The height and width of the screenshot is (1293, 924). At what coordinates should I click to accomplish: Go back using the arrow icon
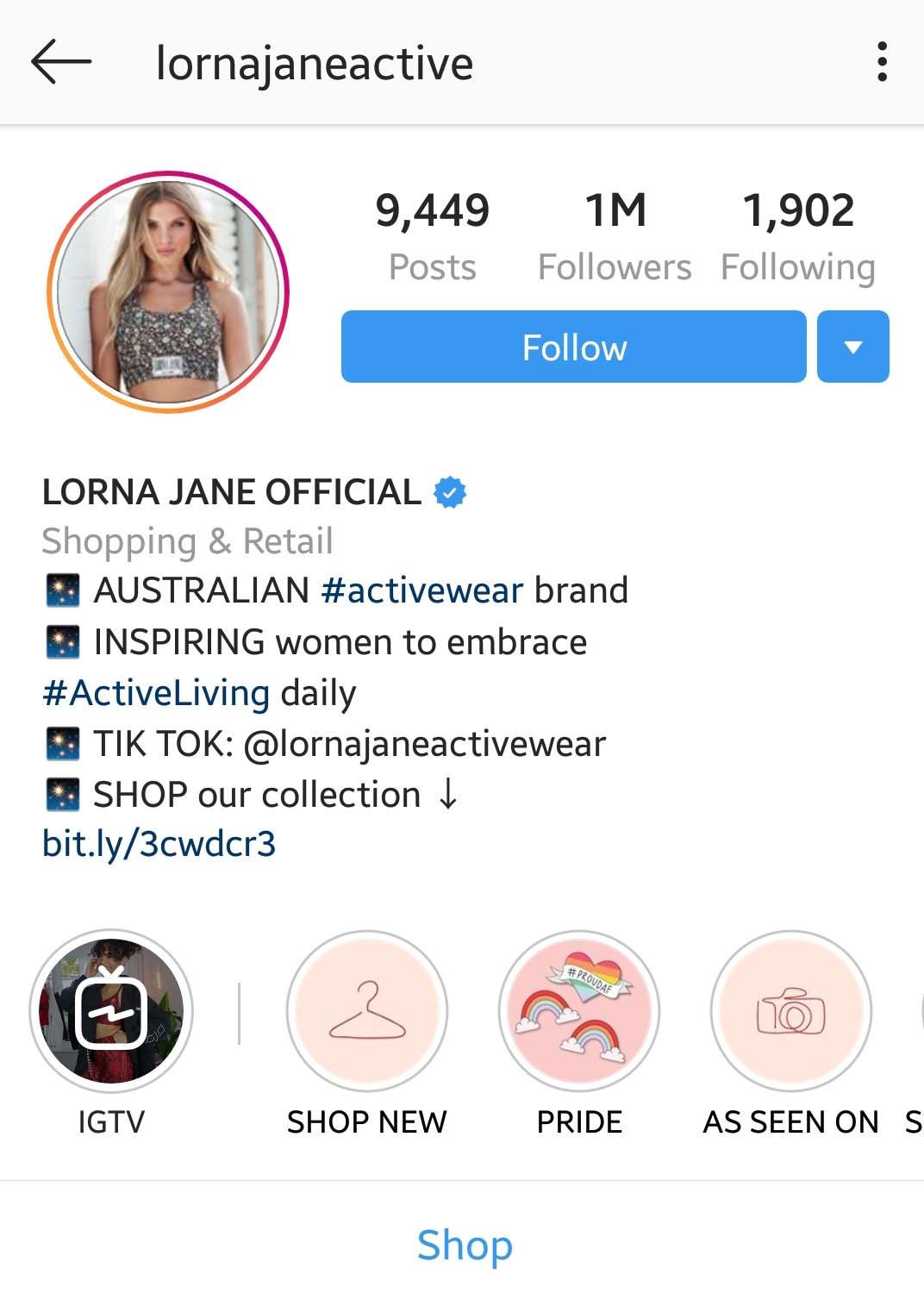[x=61, y=62]
